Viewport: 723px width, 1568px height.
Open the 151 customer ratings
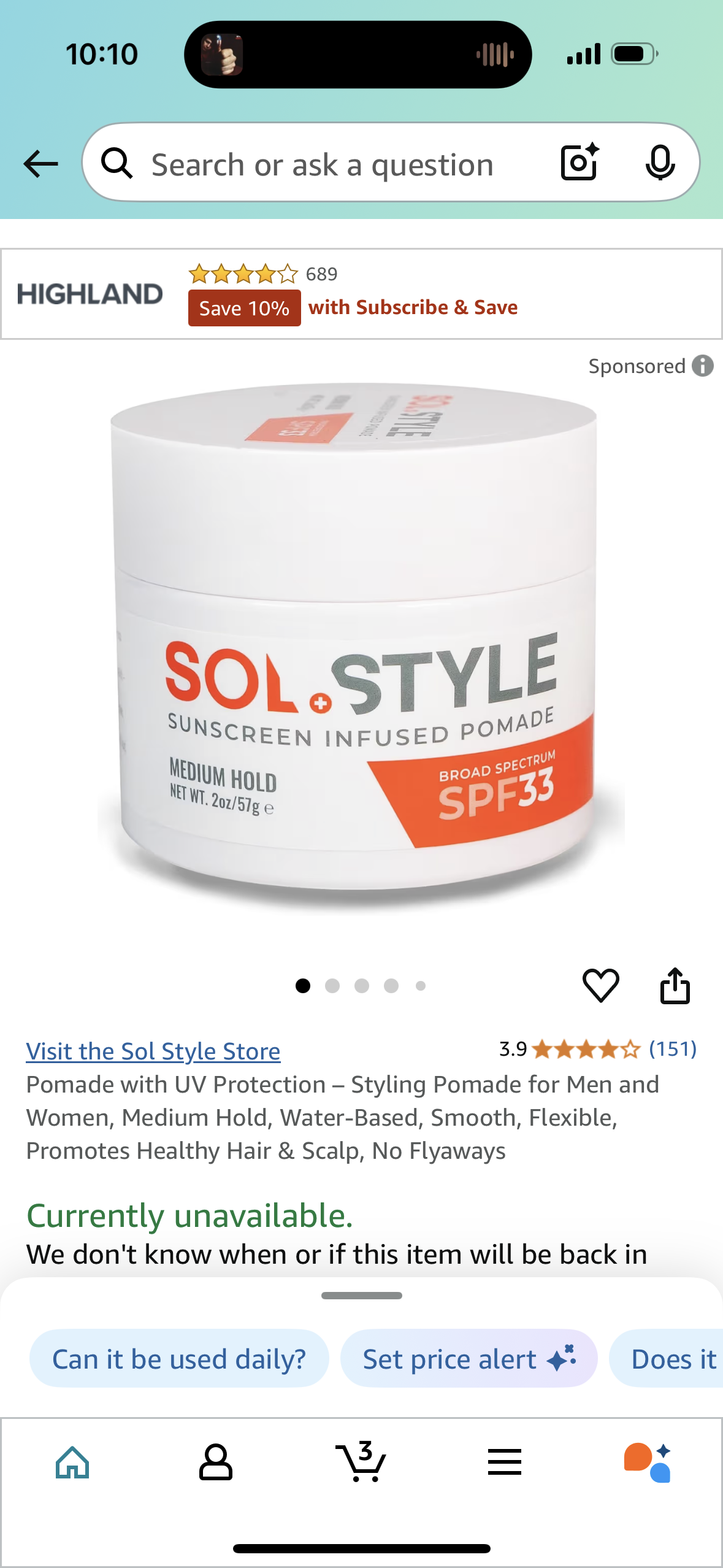(x=673, y=1049)
